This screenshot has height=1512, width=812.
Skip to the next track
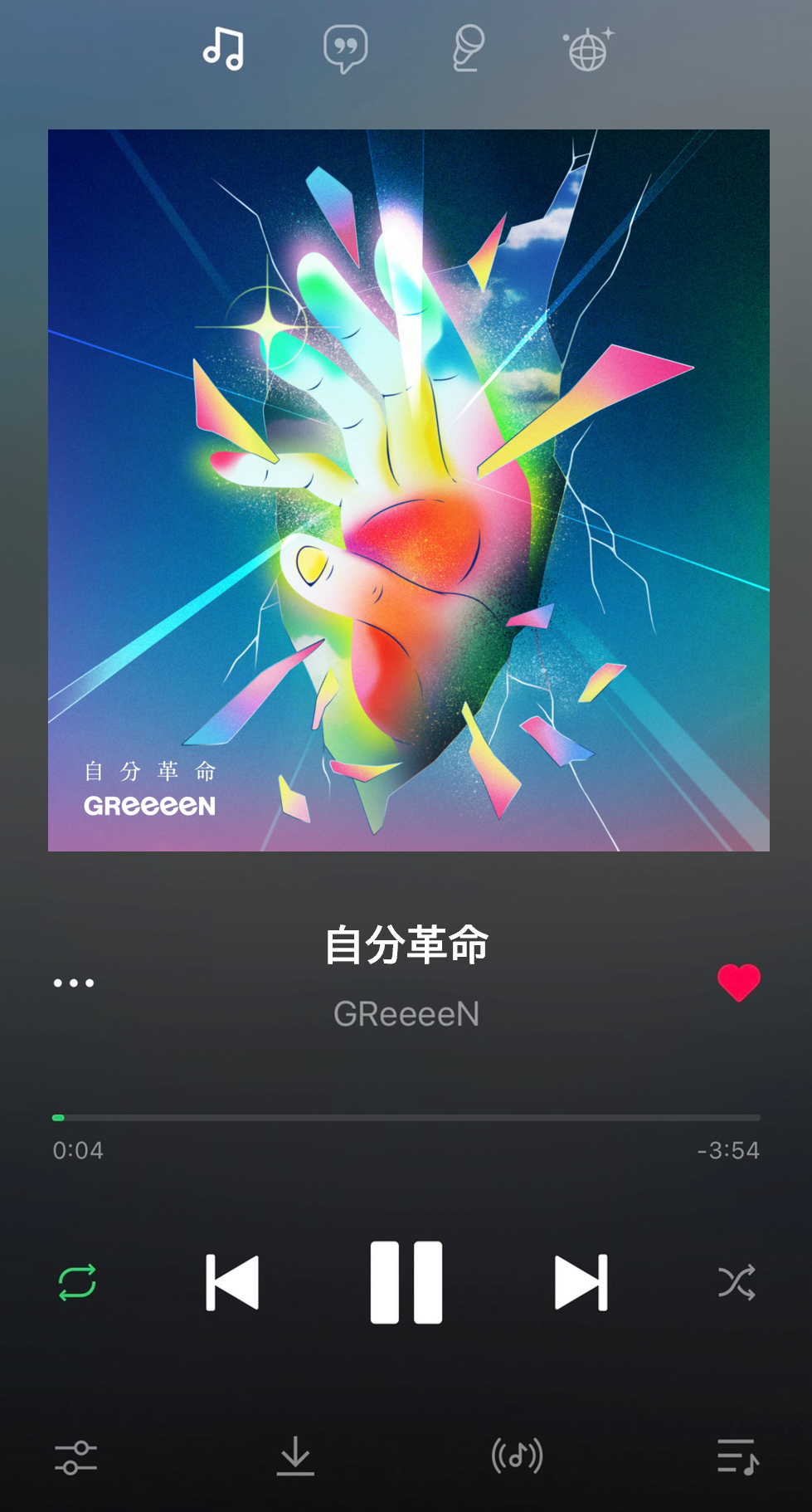[581, 1282]
